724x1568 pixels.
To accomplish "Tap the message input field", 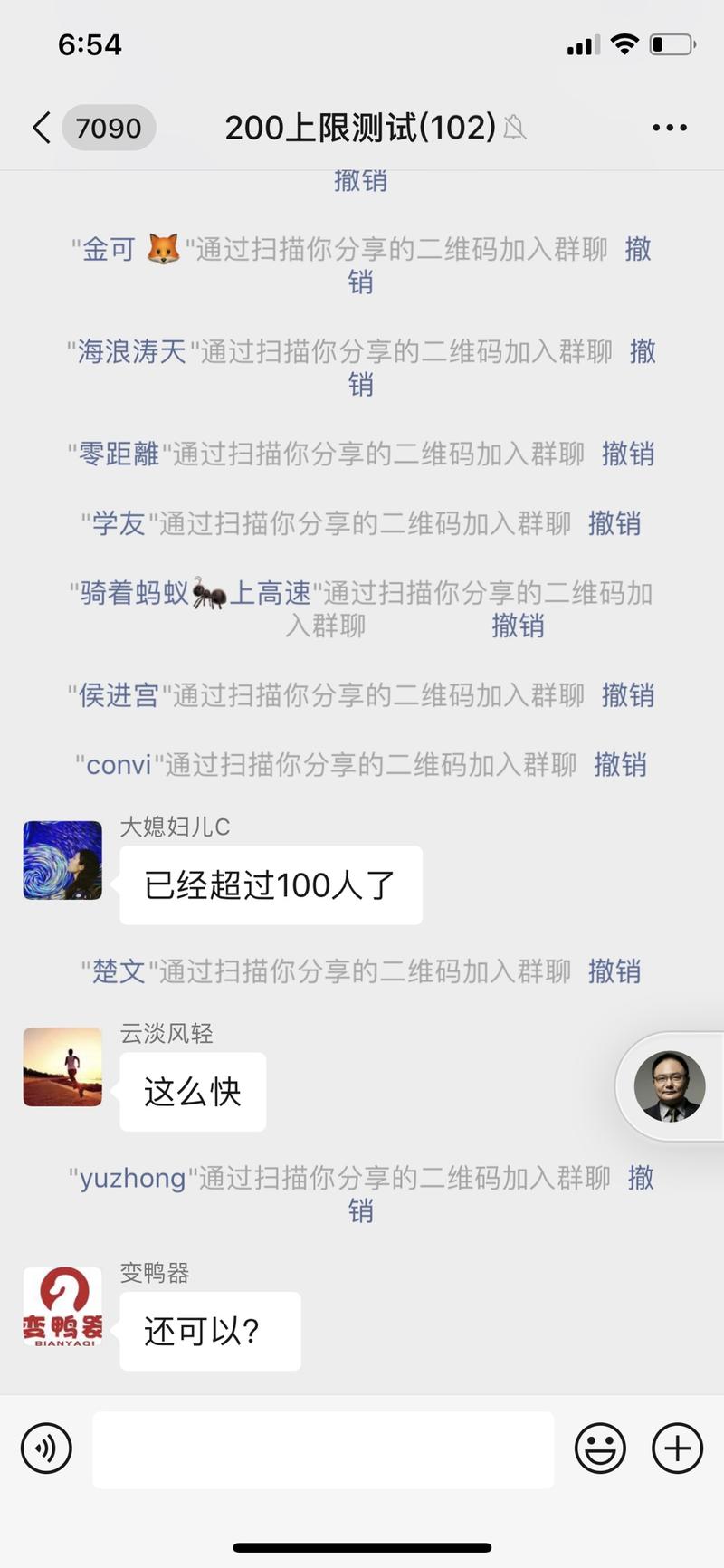I will coord(324,1448).
